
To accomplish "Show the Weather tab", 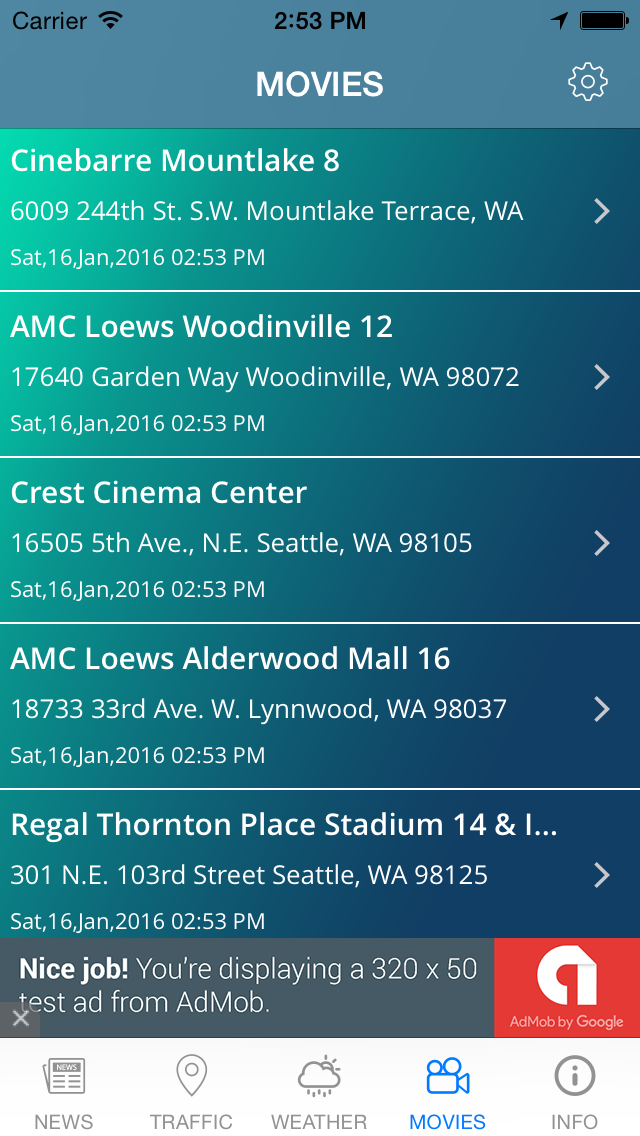I will tap(319, 1094).
